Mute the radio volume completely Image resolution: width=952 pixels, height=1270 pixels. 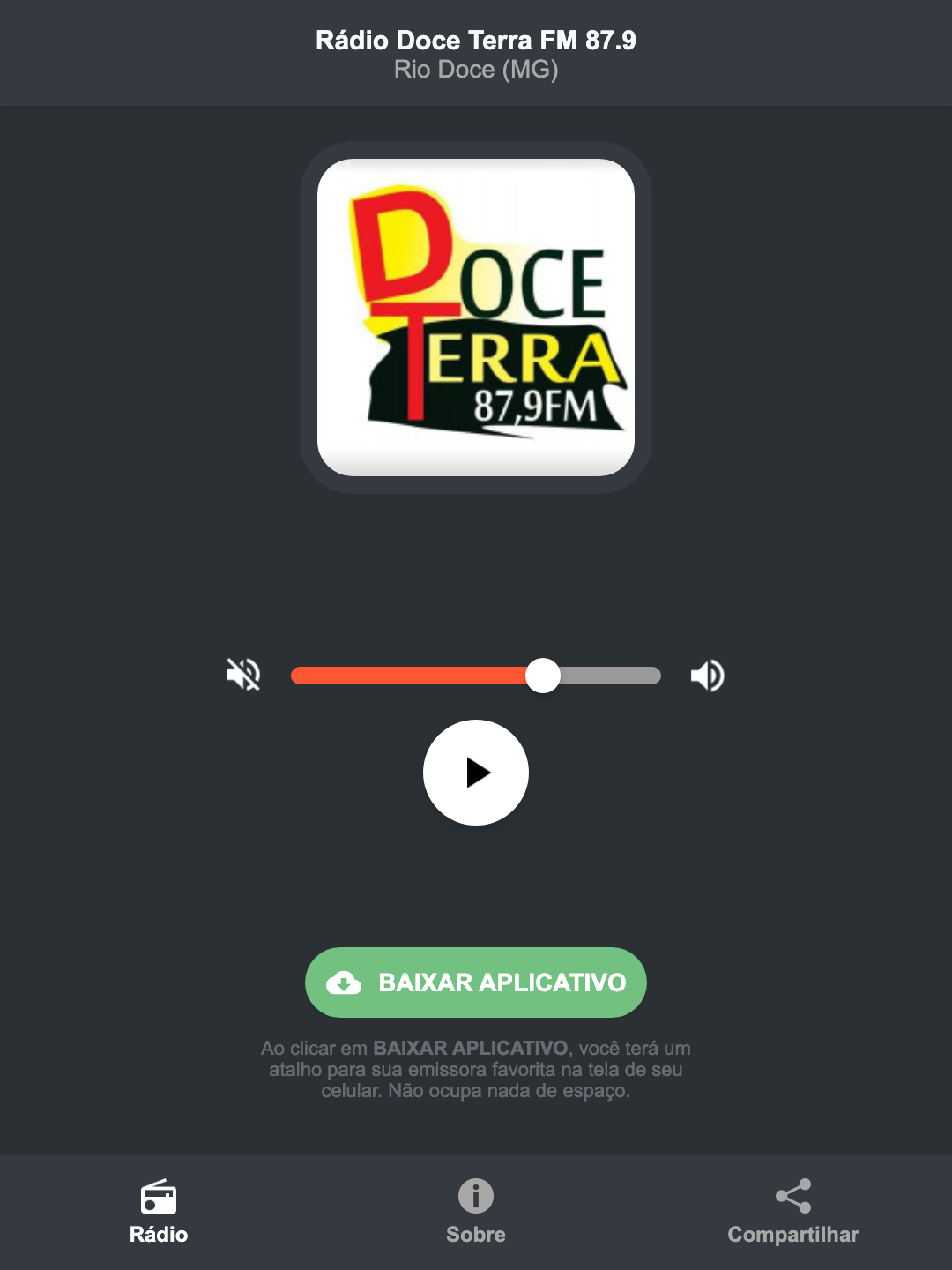(x=244, y=675)
